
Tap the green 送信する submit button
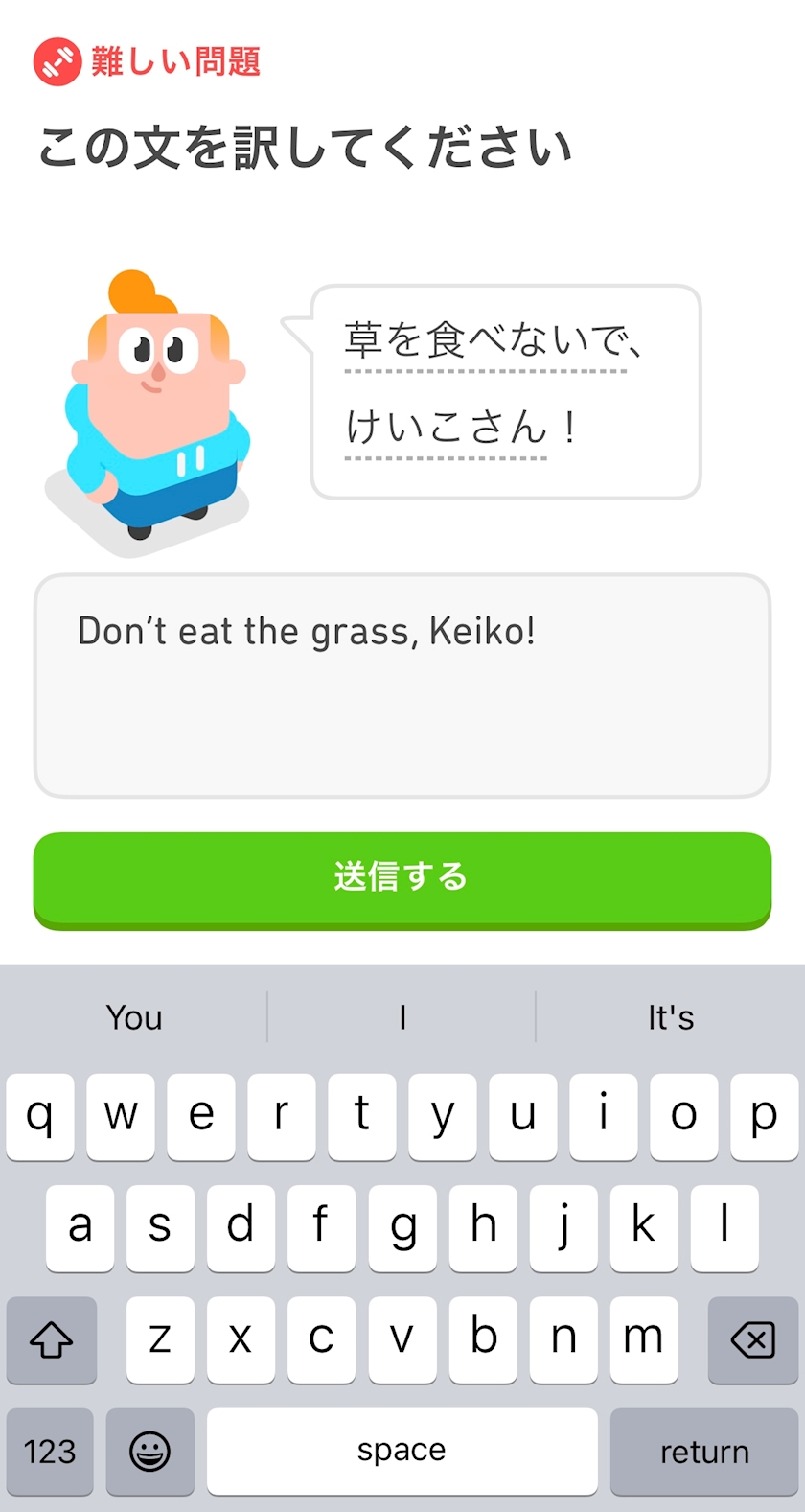pyautogui.click(x=402, y=877)
